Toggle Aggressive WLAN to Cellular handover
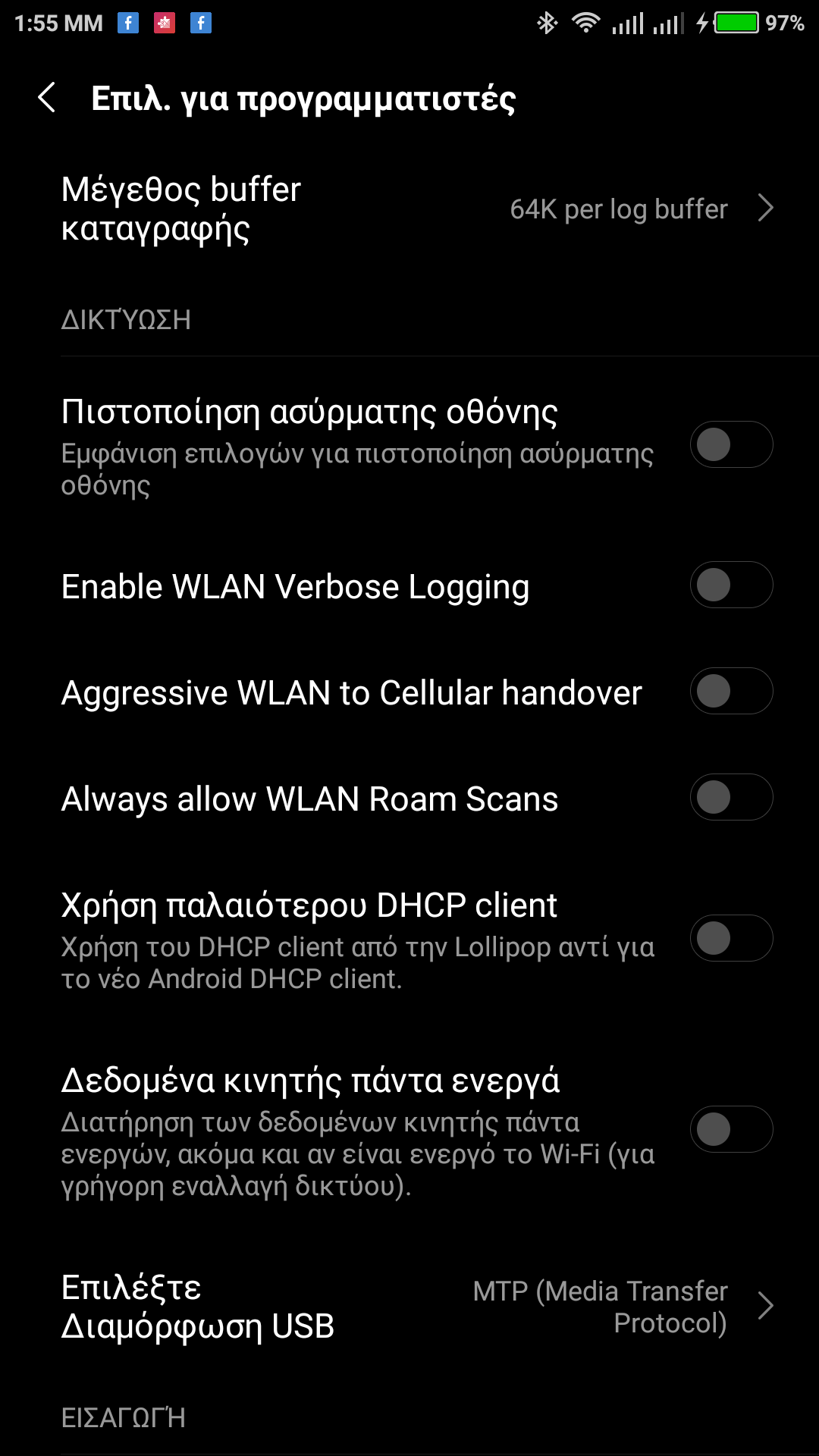The width and height of the screenshot is (819, 1456). (x=730, y=691)
